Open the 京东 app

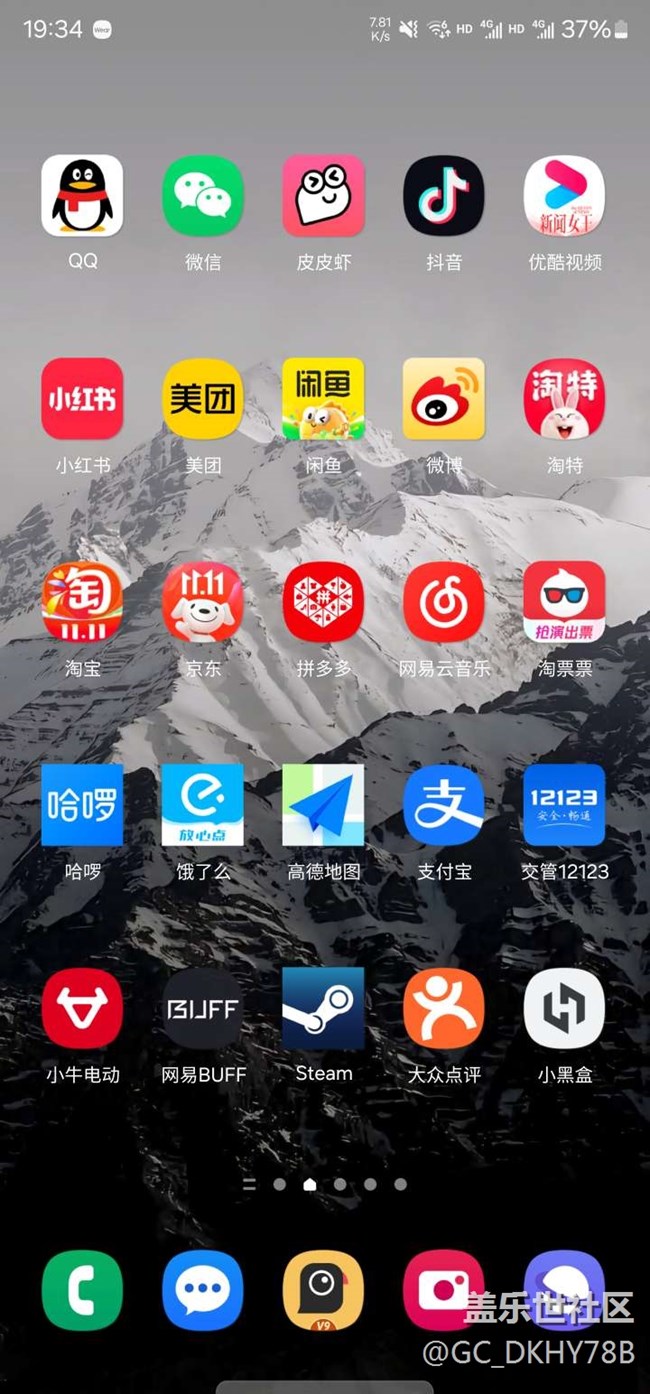(x=203, y=602)
